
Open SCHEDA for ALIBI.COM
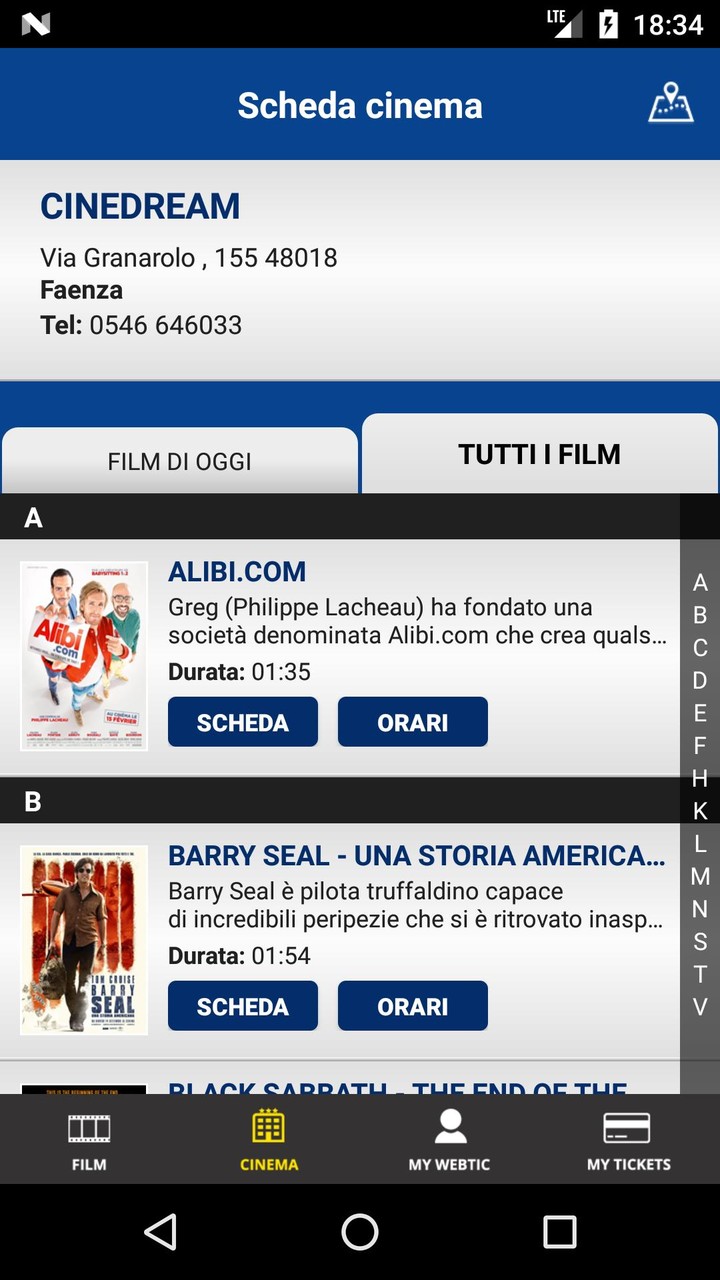242,721
